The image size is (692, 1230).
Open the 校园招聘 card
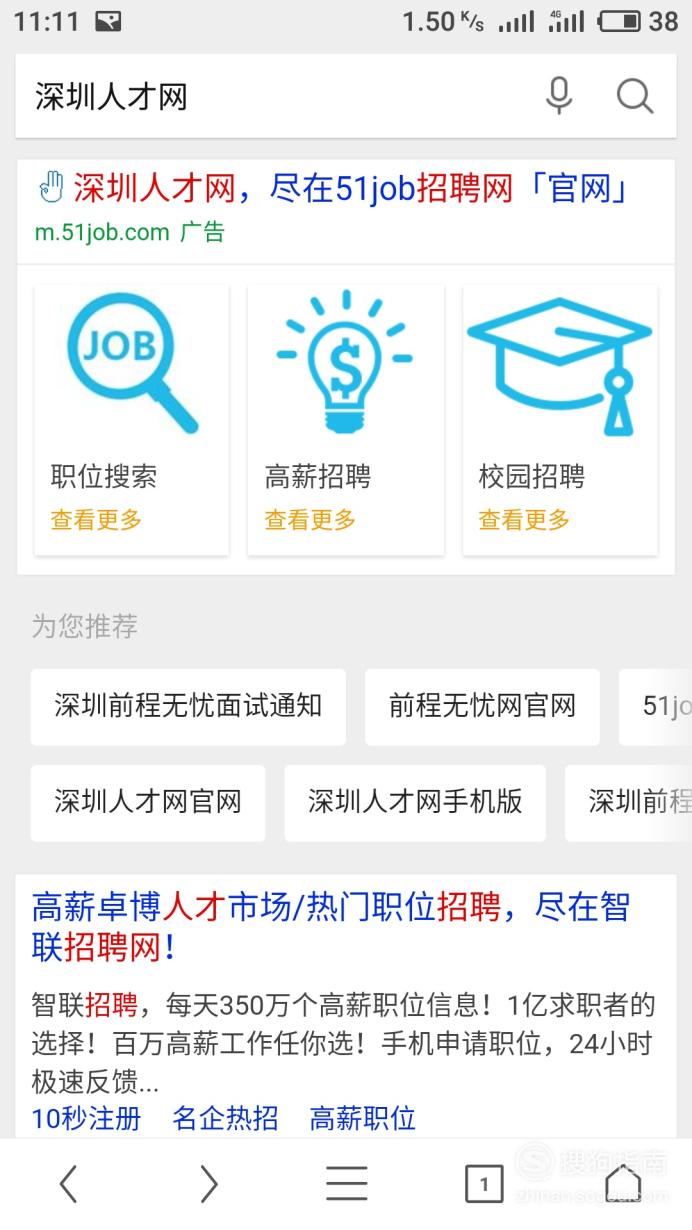click(x=560, y=419)
